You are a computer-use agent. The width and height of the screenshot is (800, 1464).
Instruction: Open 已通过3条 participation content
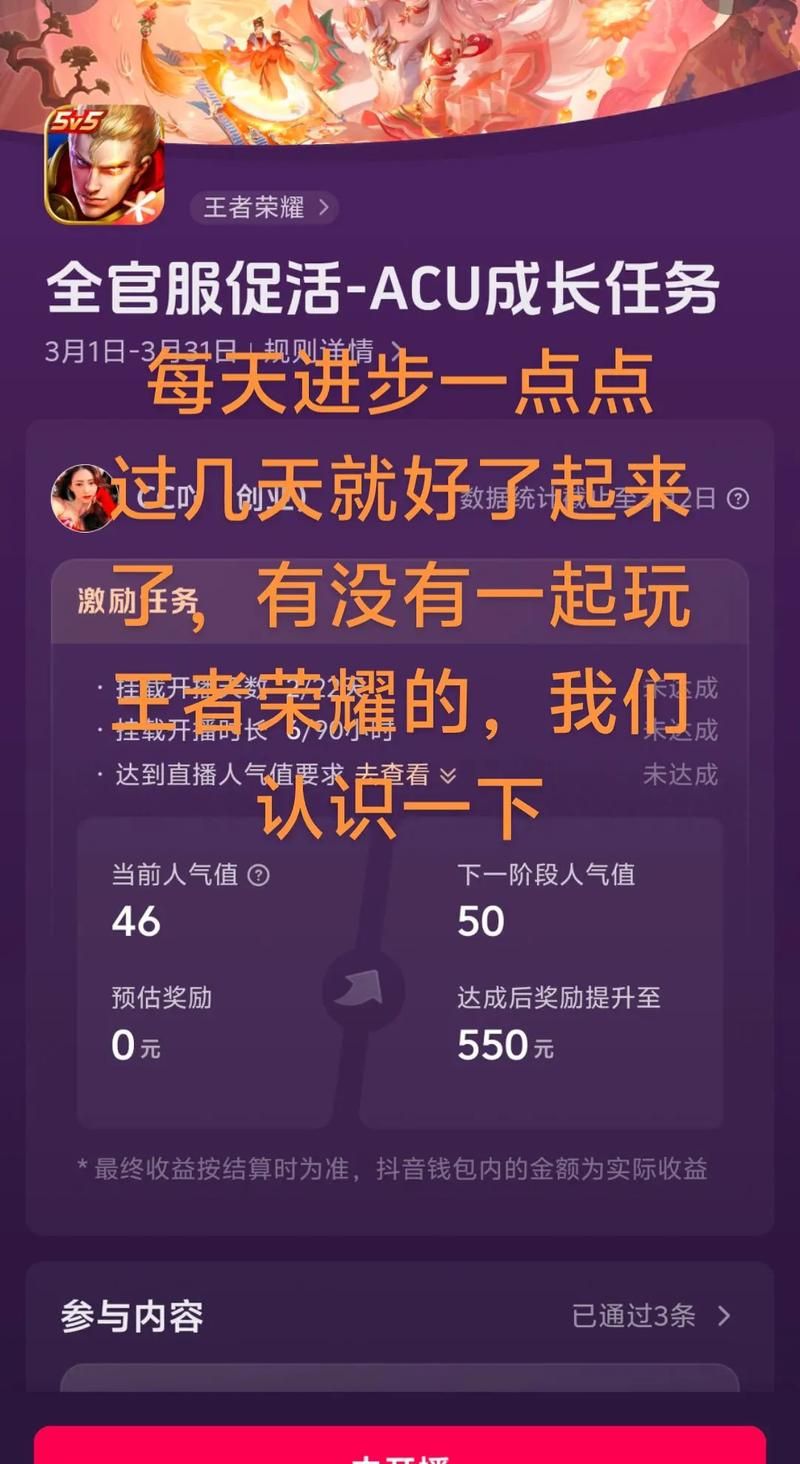click(x=650, y=1316)
